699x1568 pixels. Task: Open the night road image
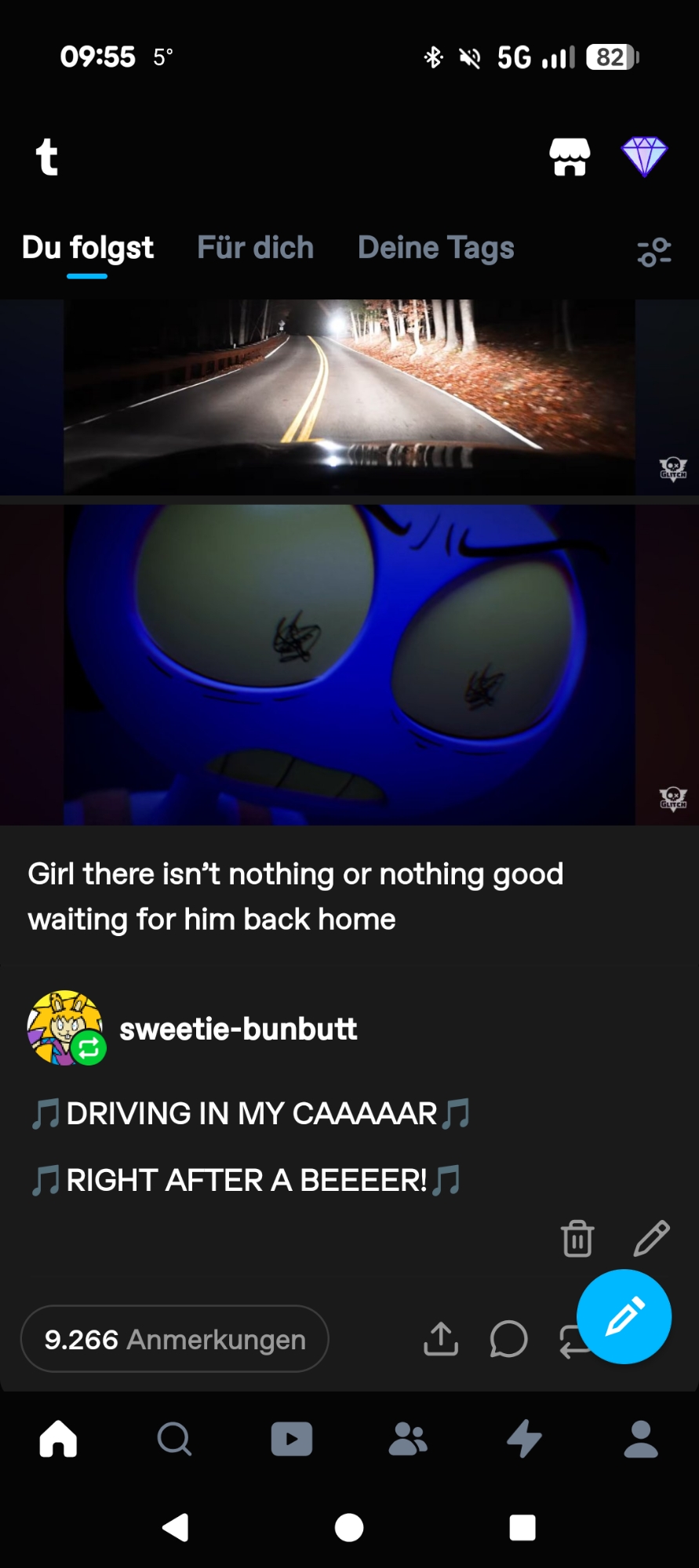tap(349, 396)
